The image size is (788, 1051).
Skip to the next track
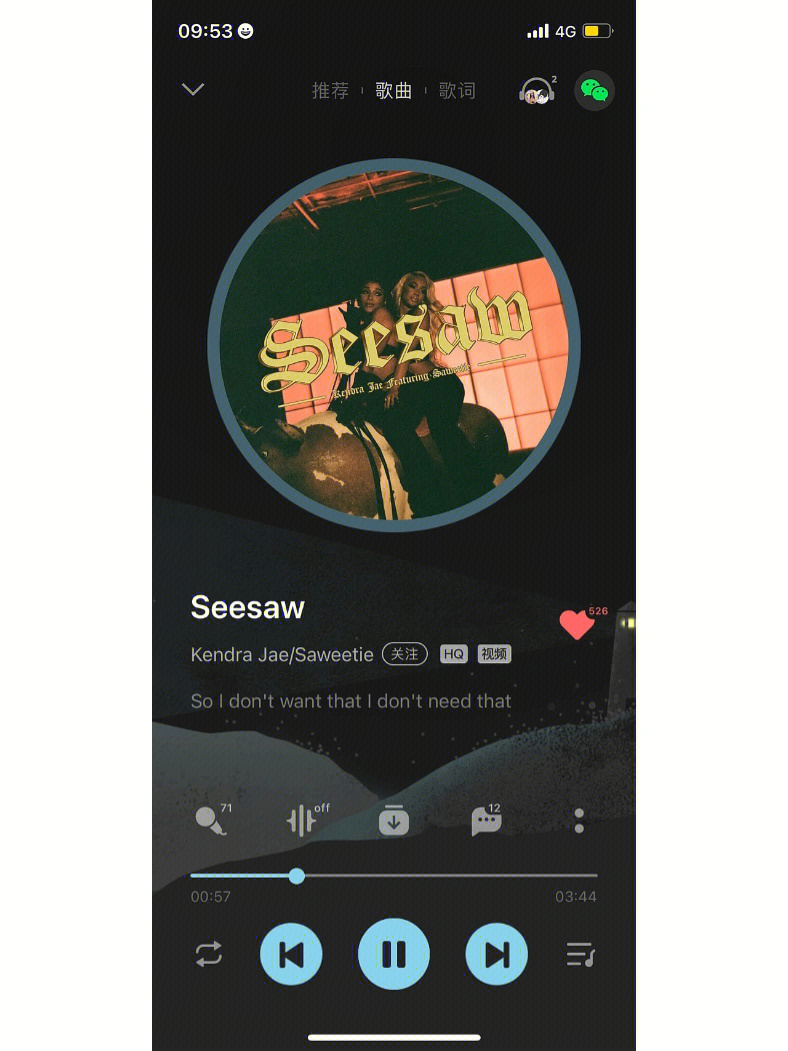point(496,954)
